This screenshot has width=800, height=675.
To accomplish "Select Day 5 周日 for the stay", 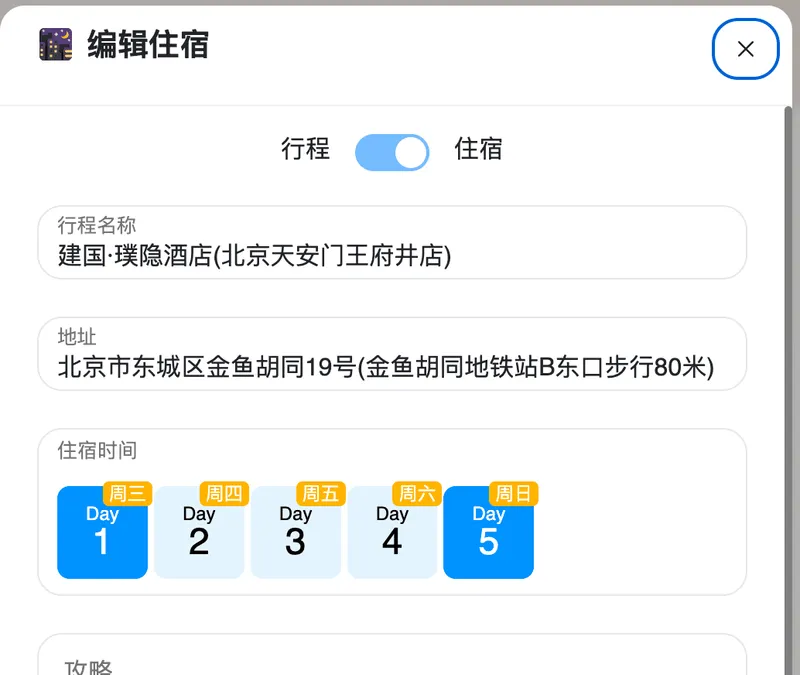I will coord(488,532).
